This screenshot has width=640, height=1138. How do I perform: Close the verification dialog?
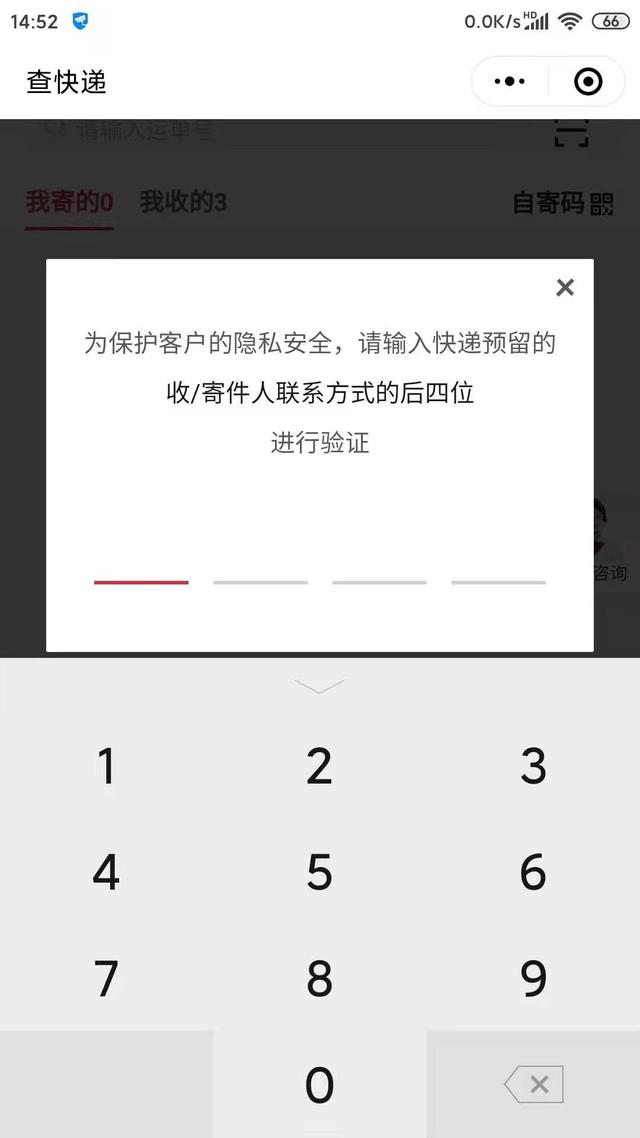click(x=565, y=287)
